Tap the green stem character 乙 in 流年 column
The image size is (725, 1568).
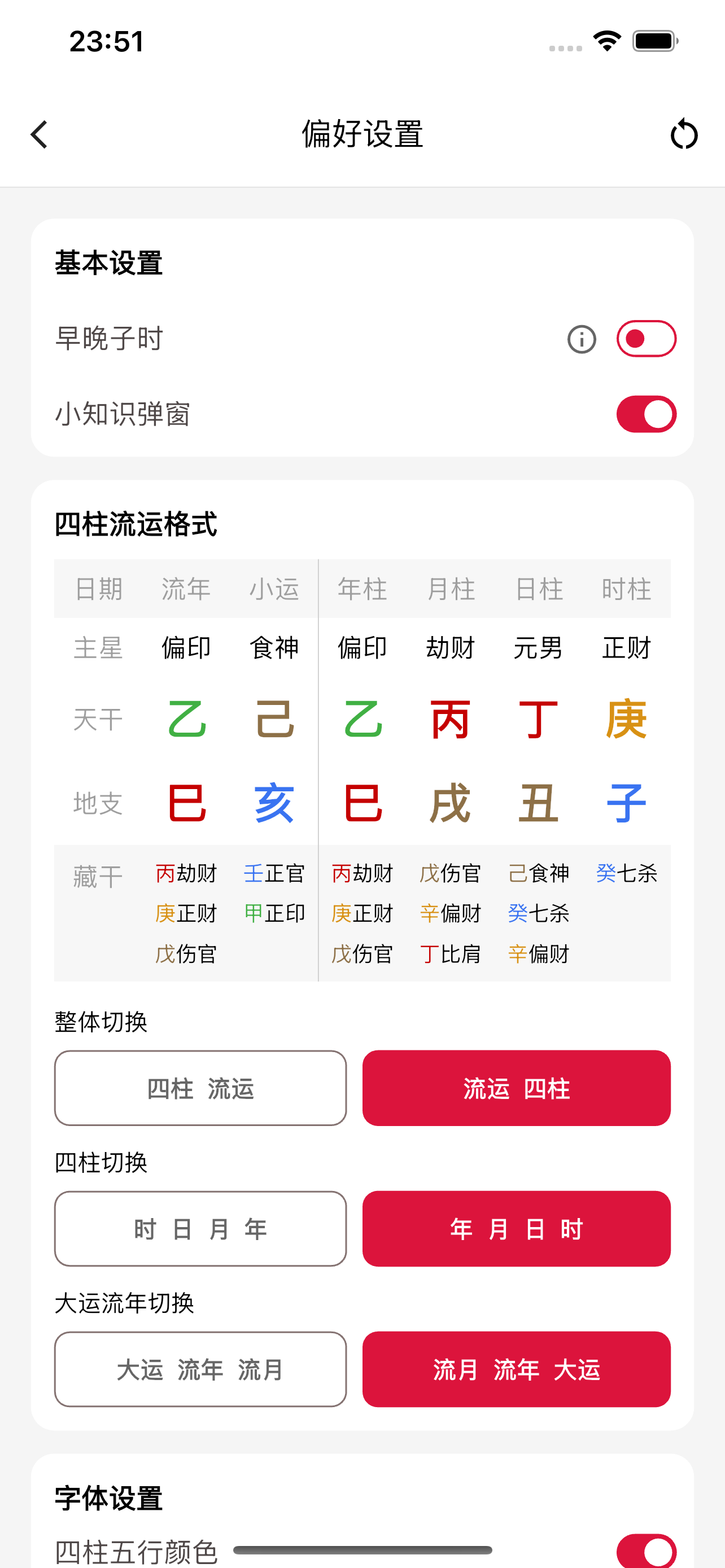pyautogui.click(x=186, y=720)
